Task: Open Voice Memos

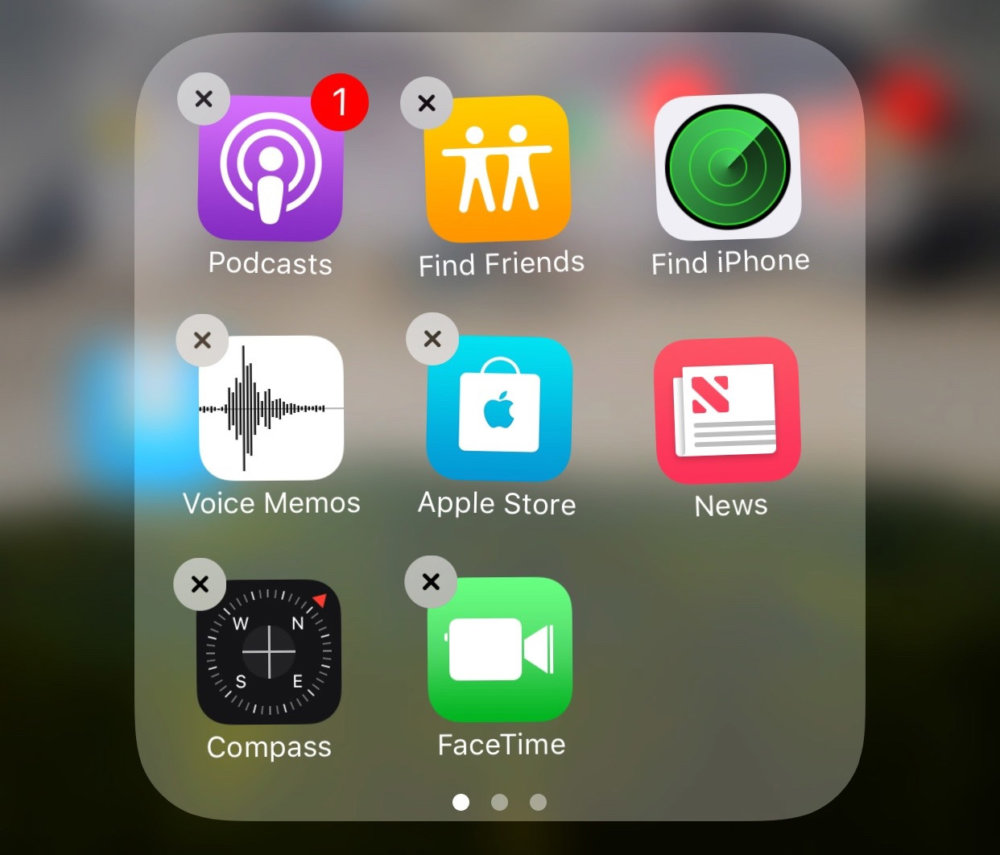Action: [271, 408]
